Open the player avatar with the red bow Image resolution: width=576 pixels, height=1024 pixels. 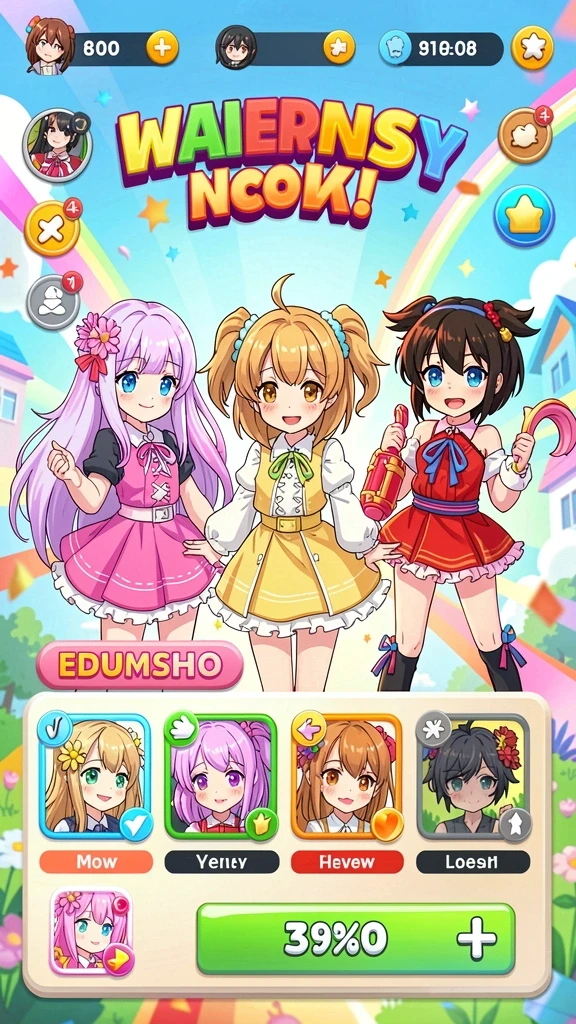[x=57, y=145]
